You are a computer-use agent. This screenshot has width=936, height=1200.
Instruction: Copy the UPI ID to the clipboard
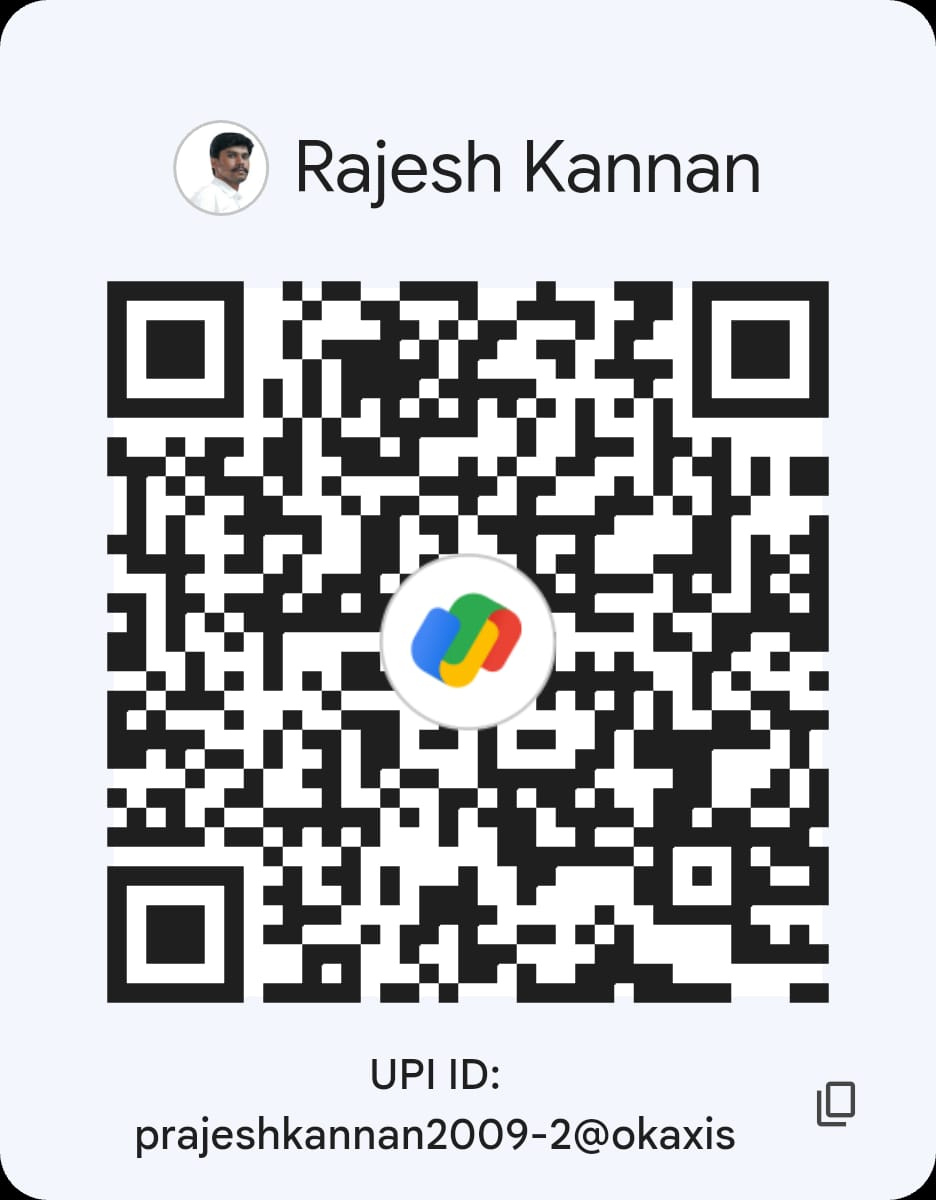[x=836, y=1104]
